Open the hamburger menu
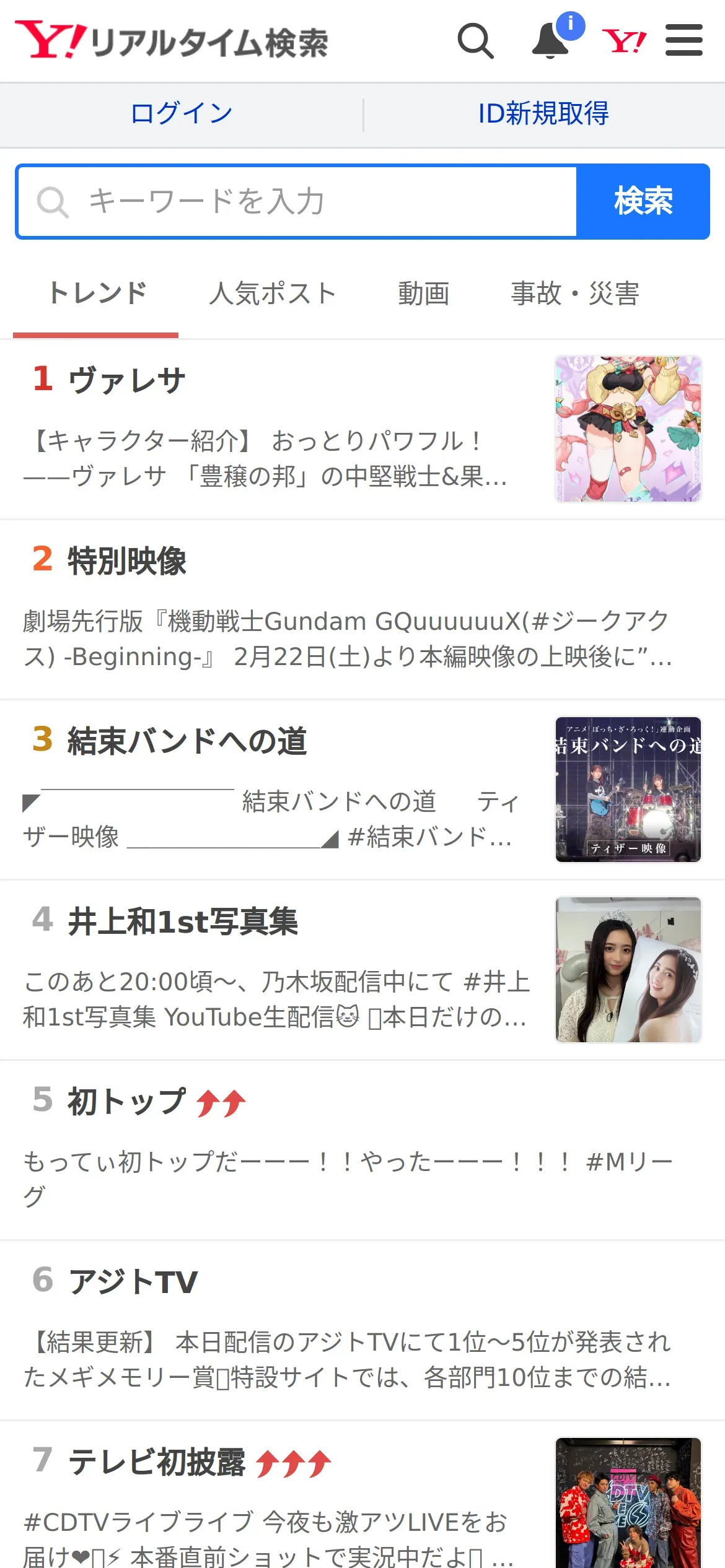725x1568 pixels. point(683,41)
